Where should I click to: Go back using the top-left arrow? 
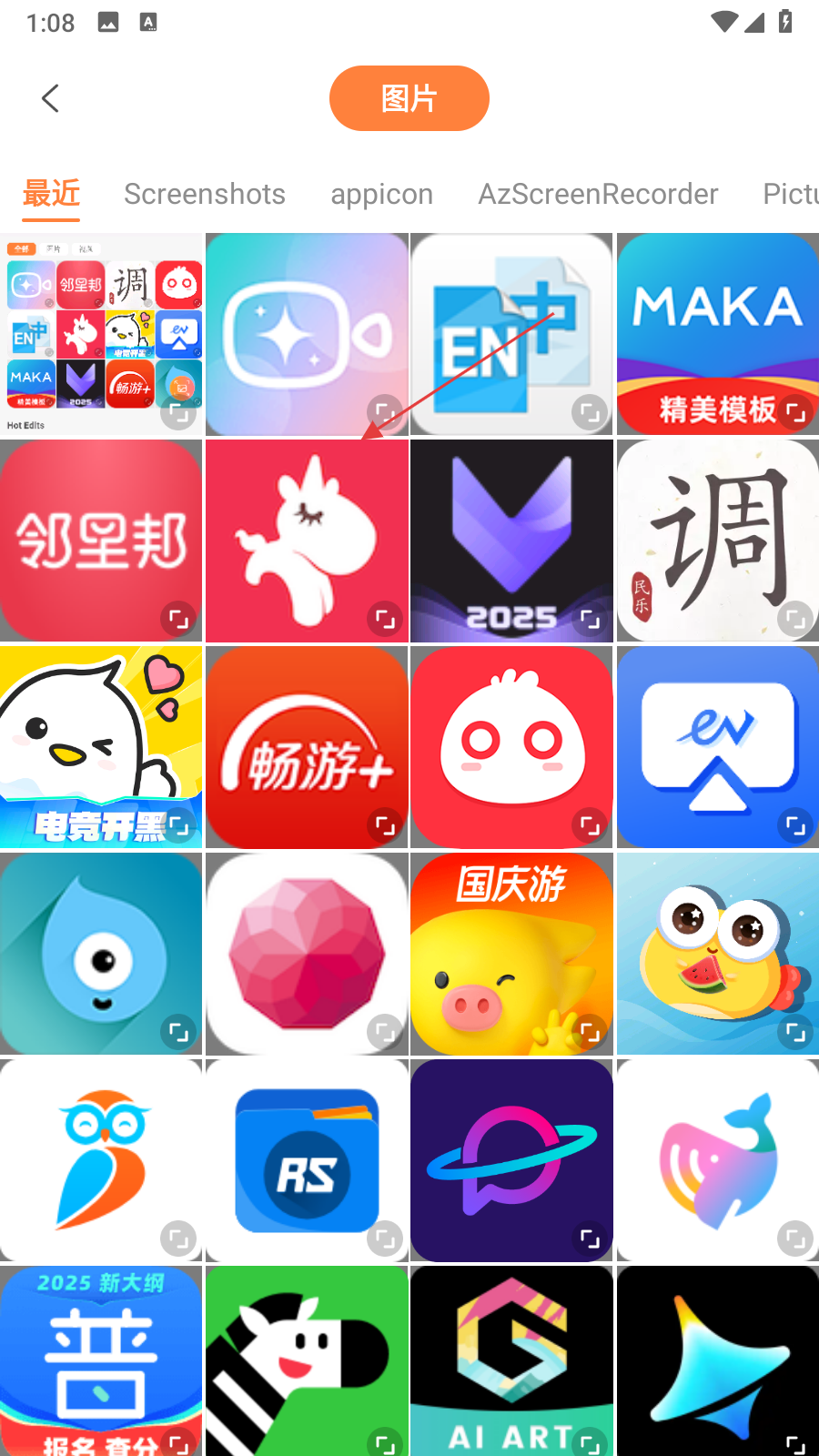point(51,98)
